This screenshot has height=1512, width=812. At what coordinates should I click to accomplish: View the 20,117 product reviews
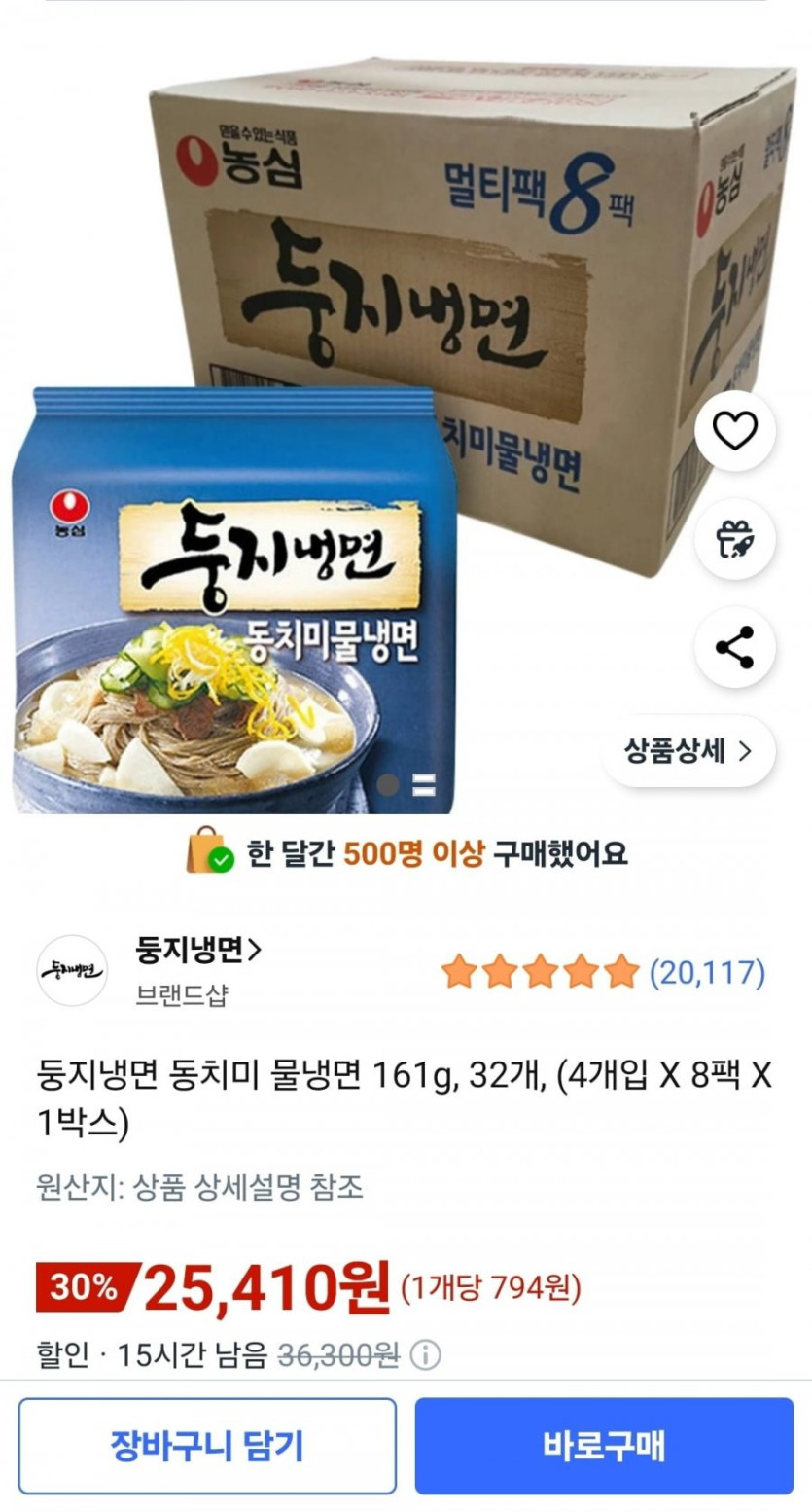coord(706,971)
